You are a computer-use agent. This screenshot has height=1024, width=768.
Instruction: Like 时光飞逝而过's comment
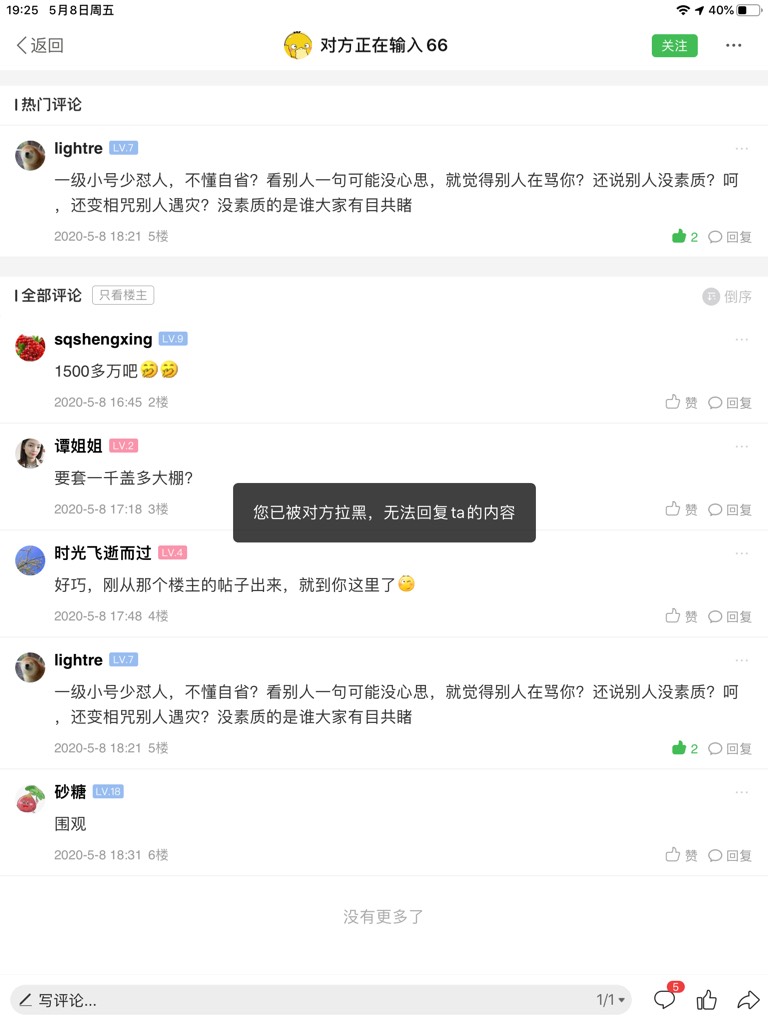(682, 616)
